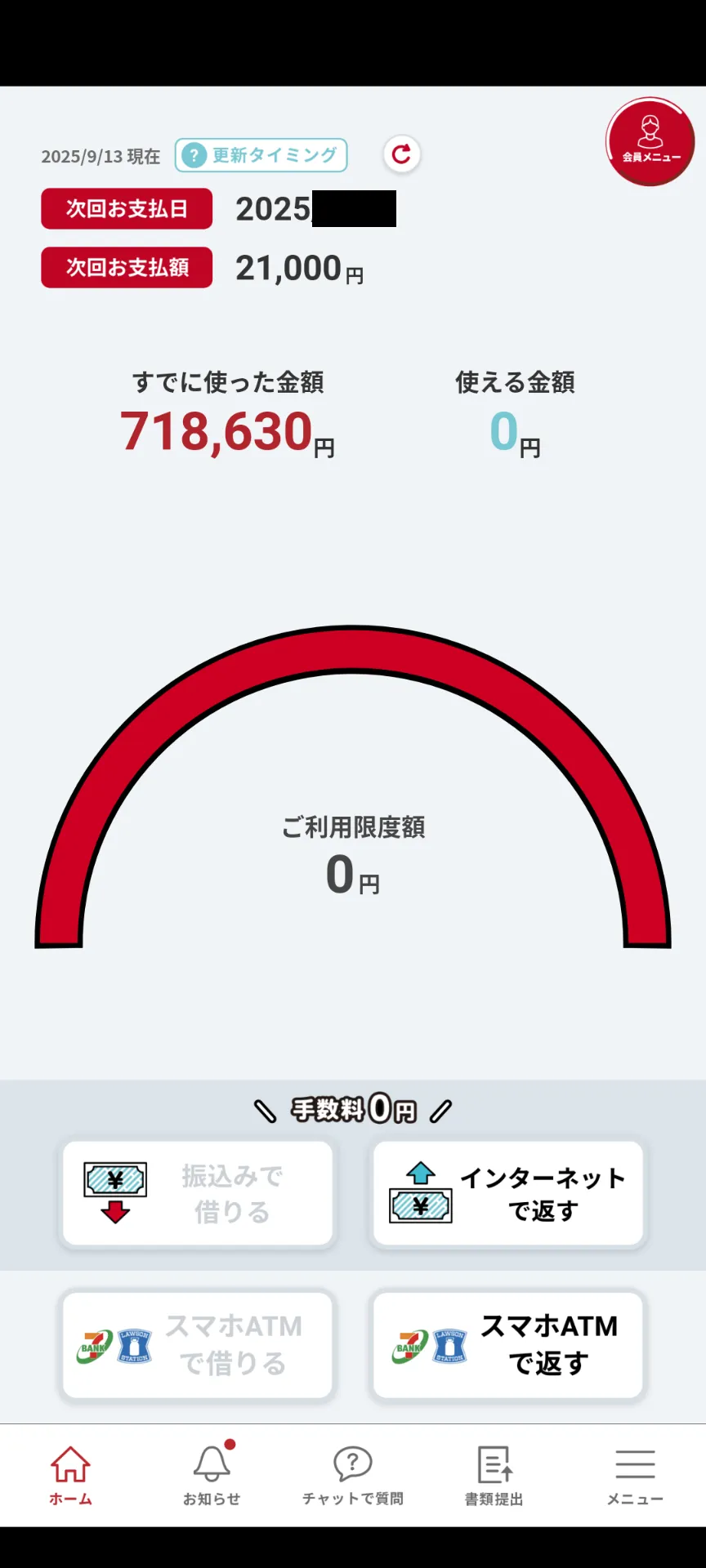This screenshot has width=706, height=1568.
Task: Open the メニュー tab
Action: [x=635, y=1475]
